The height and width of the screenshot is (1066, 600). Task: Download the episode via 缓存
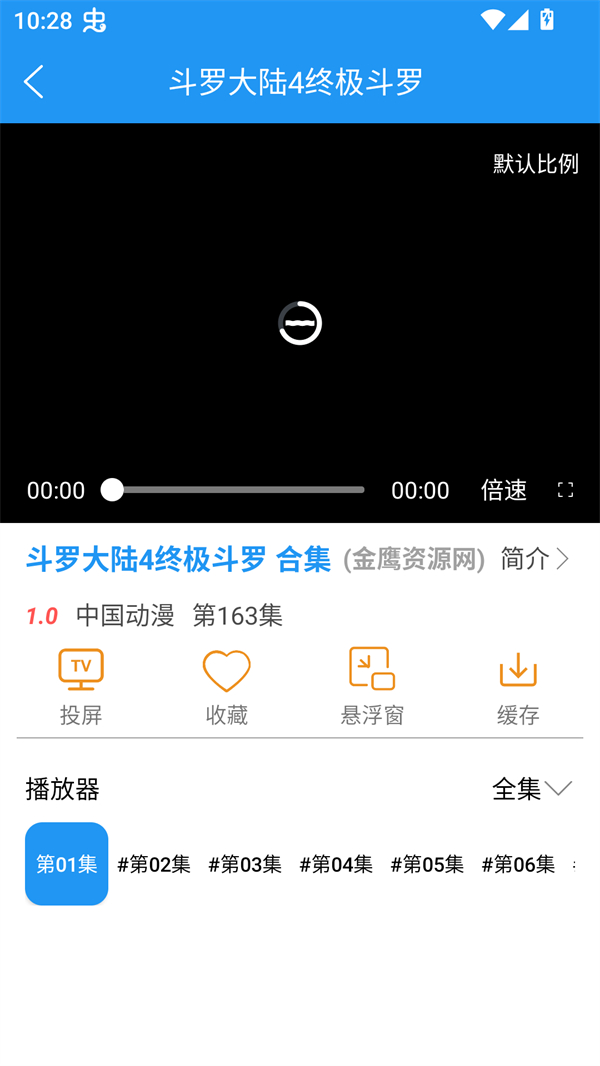[518, 687]
